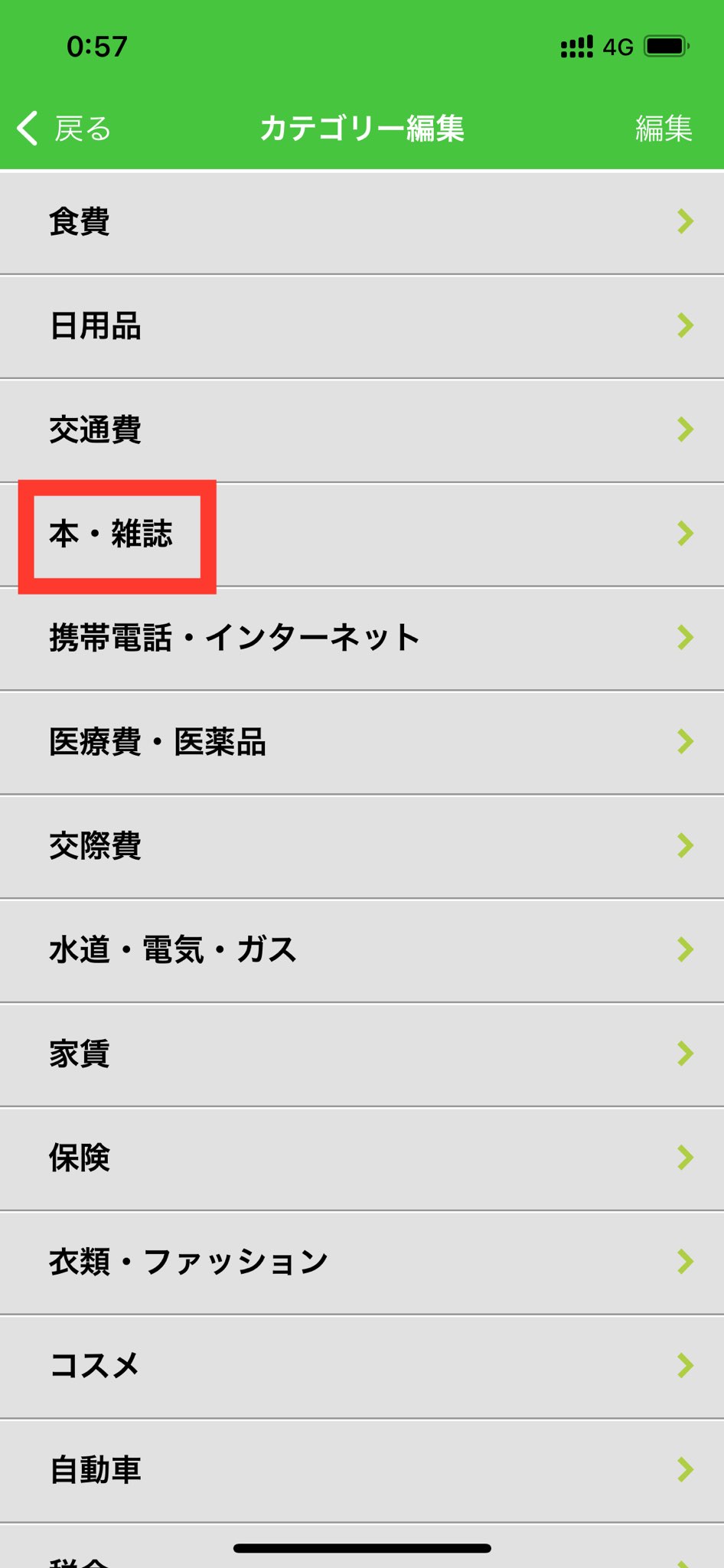Tap 編集 in the top bar
The height and width of the screenshot is (1568, 724).
tap(663, 129)
